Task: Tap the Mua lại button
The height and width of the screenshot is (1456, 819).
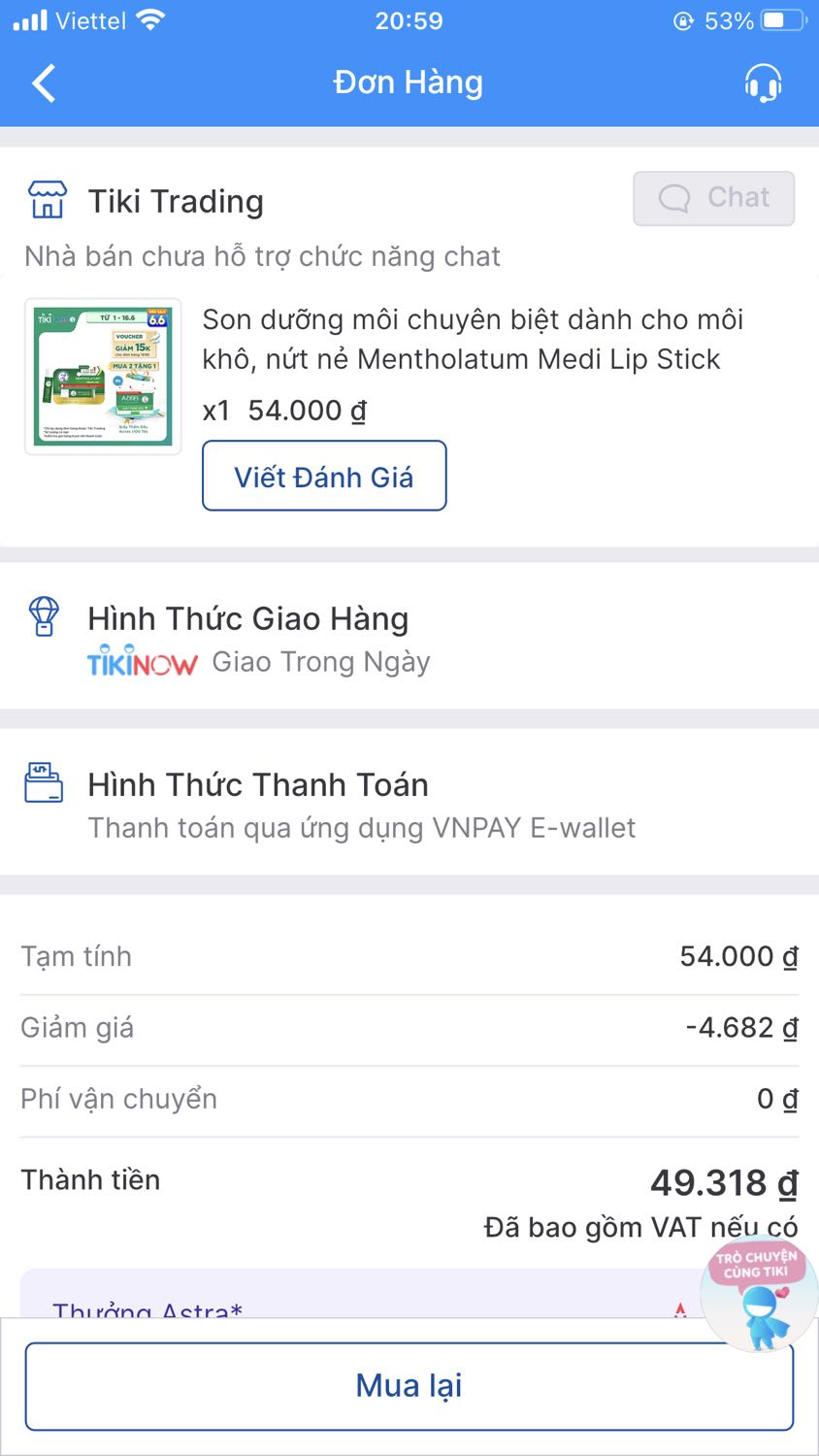Action: pyautogui.click(x=408, y=1385)
